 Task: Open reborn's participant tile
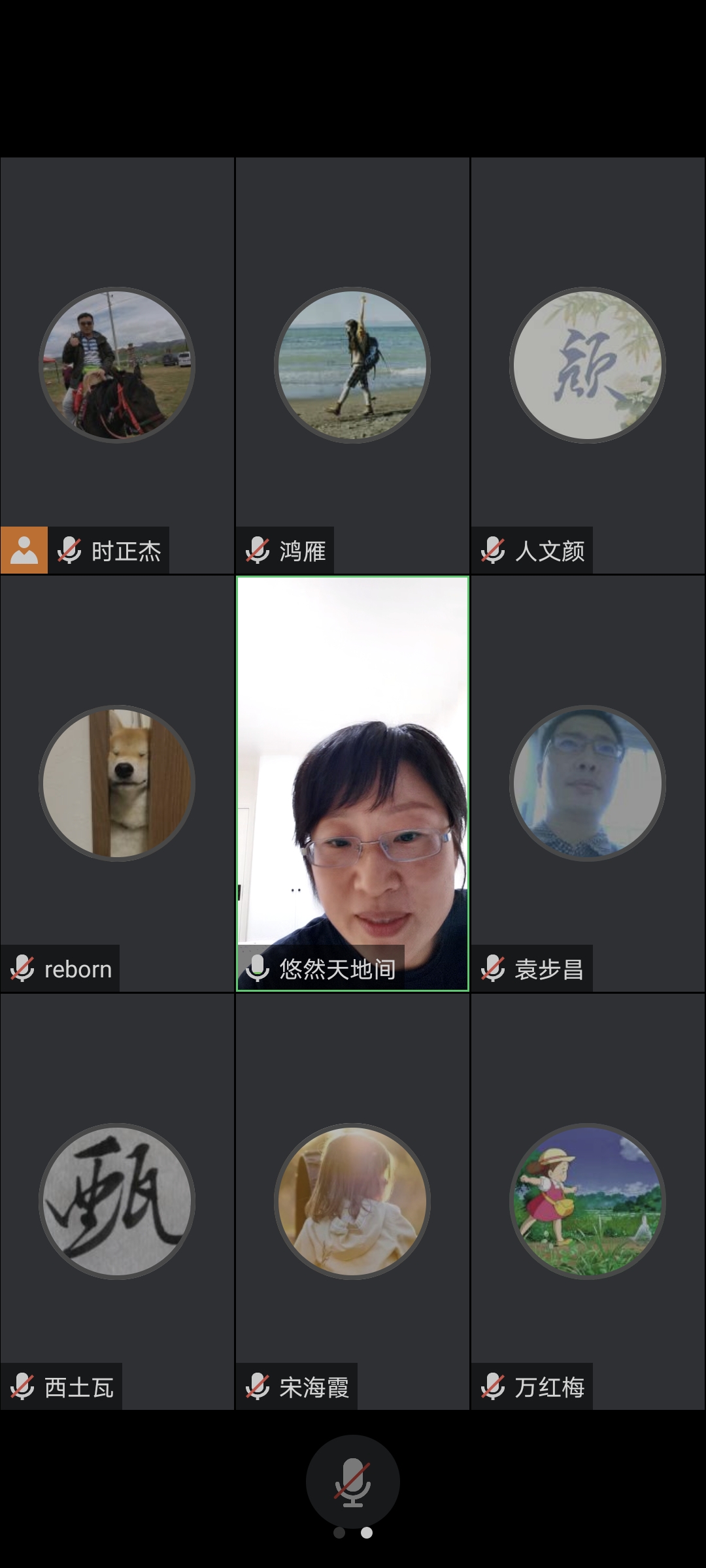(x=117, y=783)
